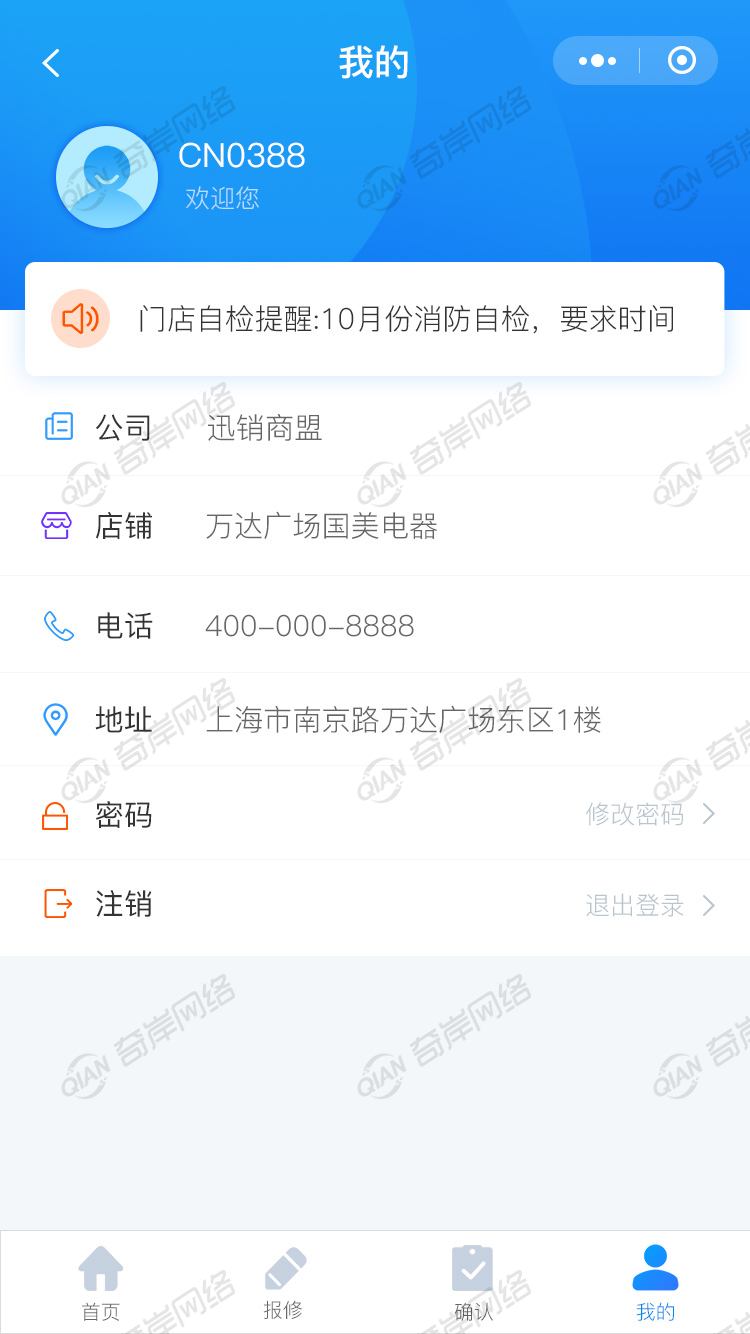Tap the CN0388 profile avatar
Image resolution: width=750 pixels, height=1334 pixels.
pos(107,177)
